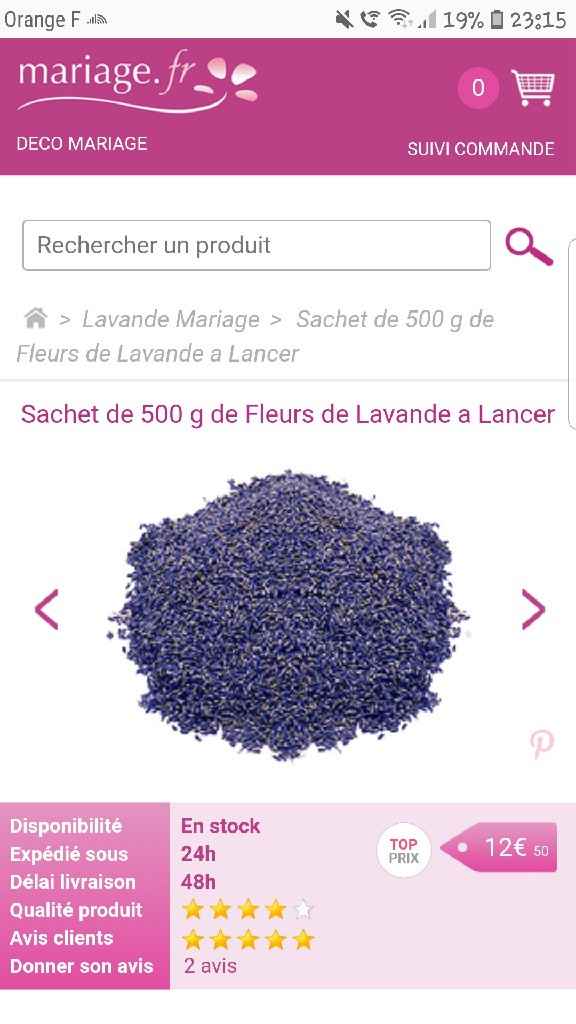Focus the Rechercher un produit field

[x=257, y=246]
